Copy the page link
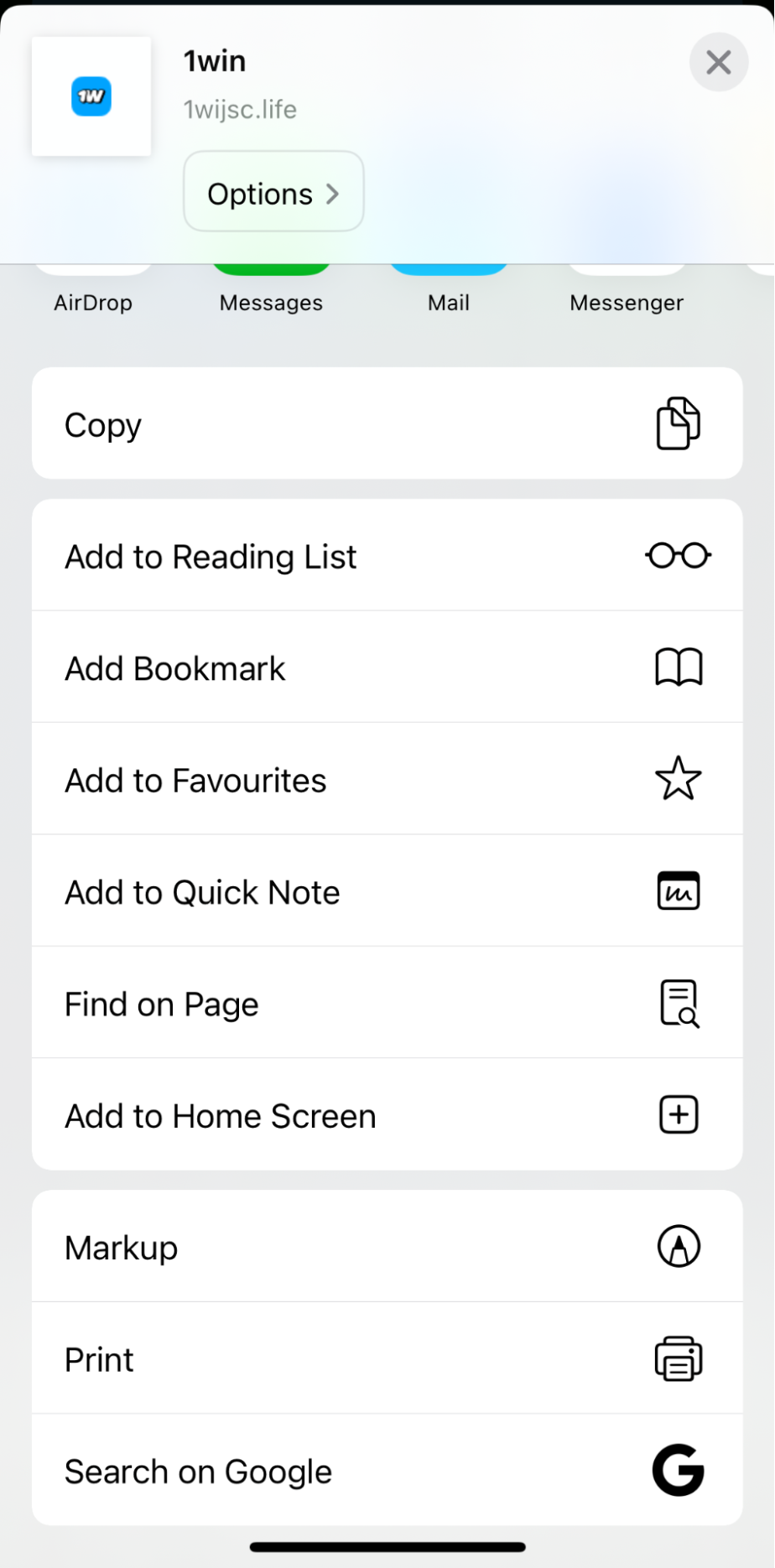Viewport: 775px width, 1568px height. (x=387, y=423)
